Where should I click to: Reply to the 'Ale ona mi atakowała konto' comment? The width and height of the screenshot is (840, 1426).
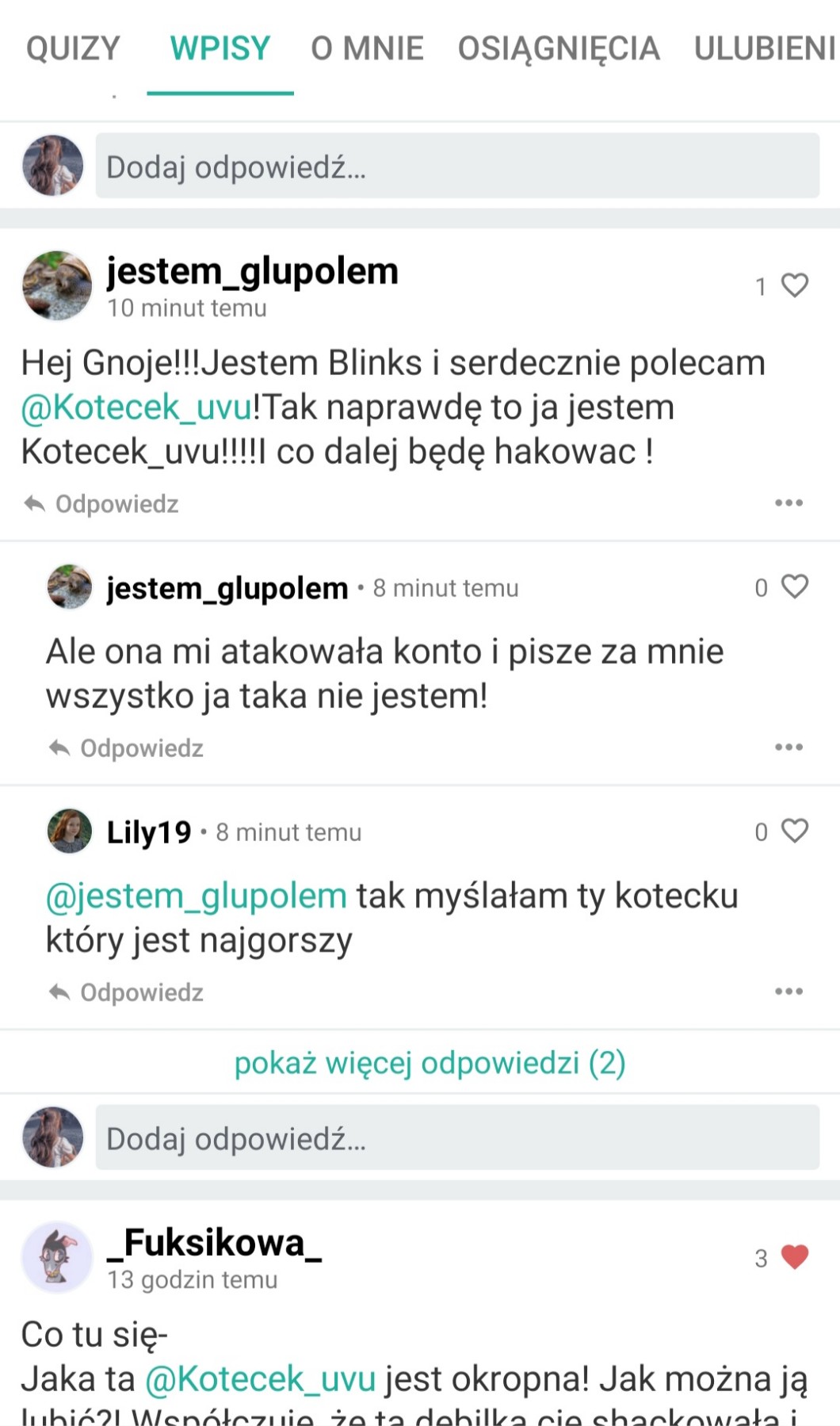[127, 748]
